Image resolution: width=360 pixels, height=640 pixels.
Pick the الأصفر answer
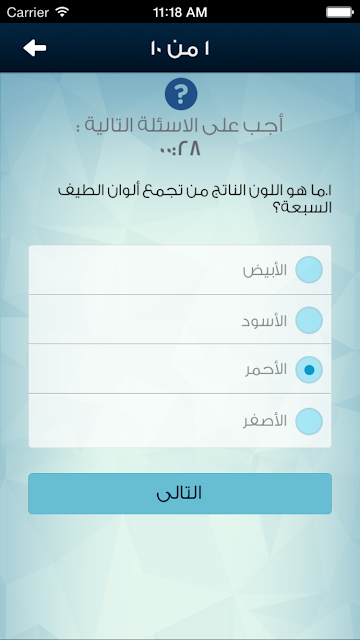point(180,421)
